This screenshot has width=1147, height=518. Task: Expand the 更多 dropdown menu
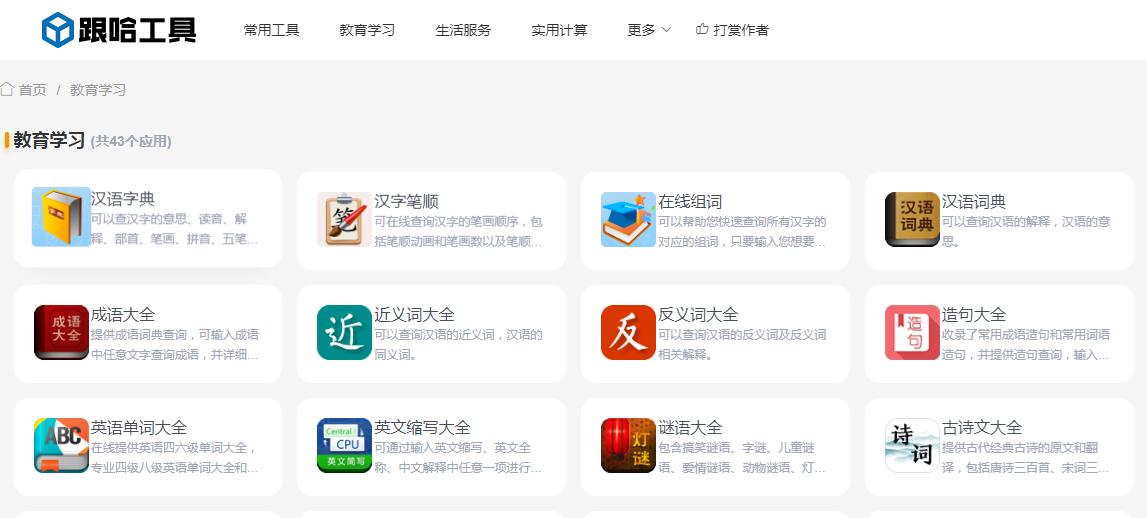pos(649,30)
